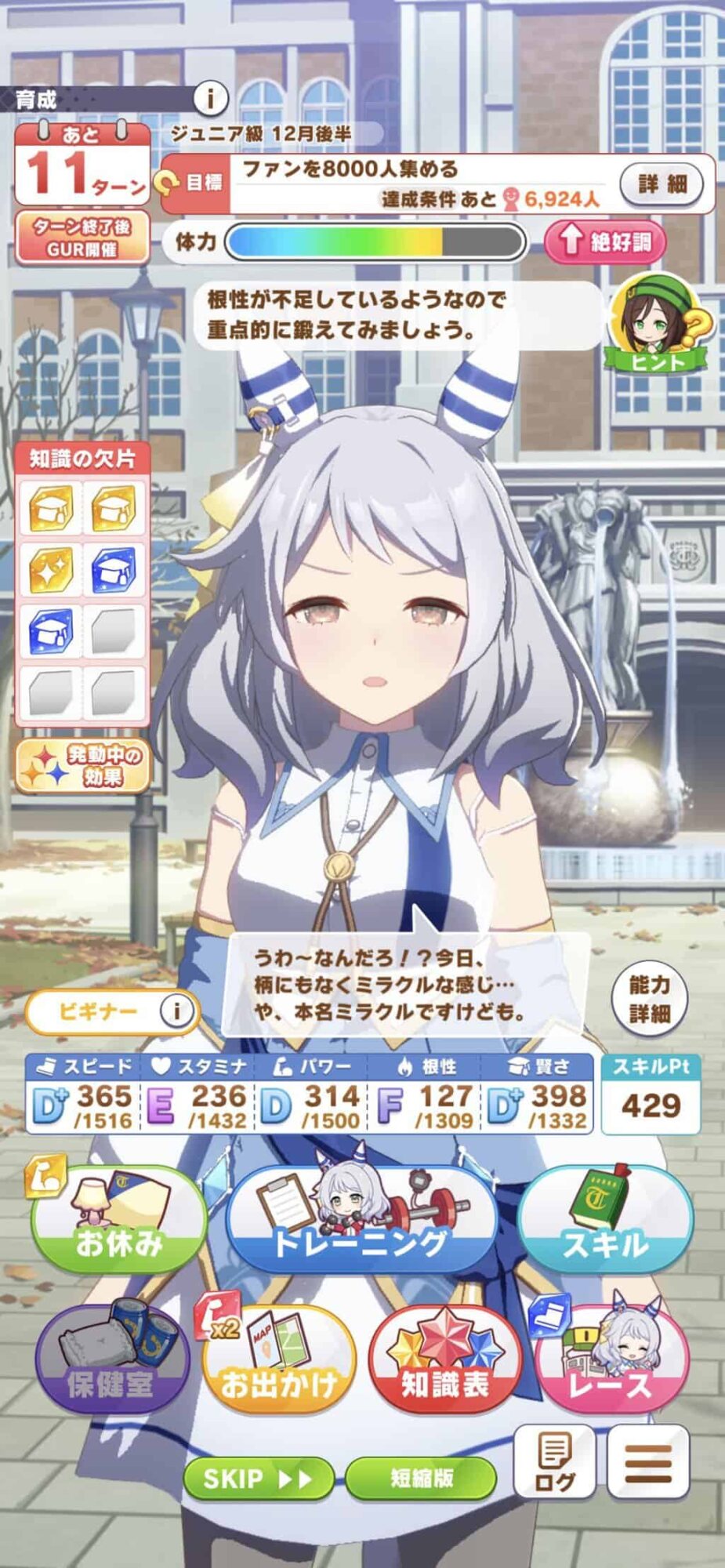
Task: Toggle the 短縮版 shortened mode
Action: click(421, 1479)
